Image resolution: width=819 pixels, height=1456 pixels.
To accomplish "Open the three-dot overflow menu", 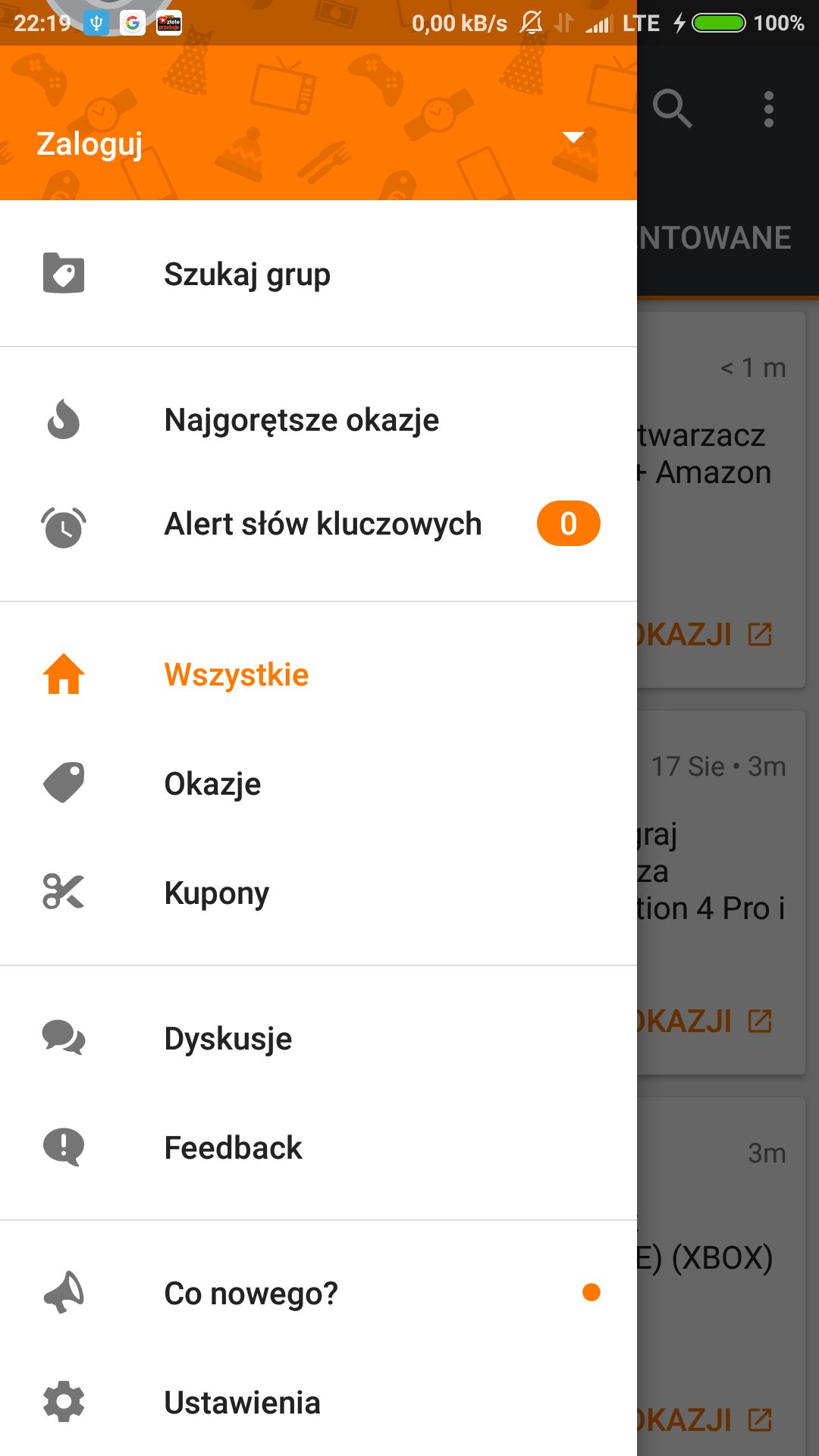I will (x=768, y=109).
